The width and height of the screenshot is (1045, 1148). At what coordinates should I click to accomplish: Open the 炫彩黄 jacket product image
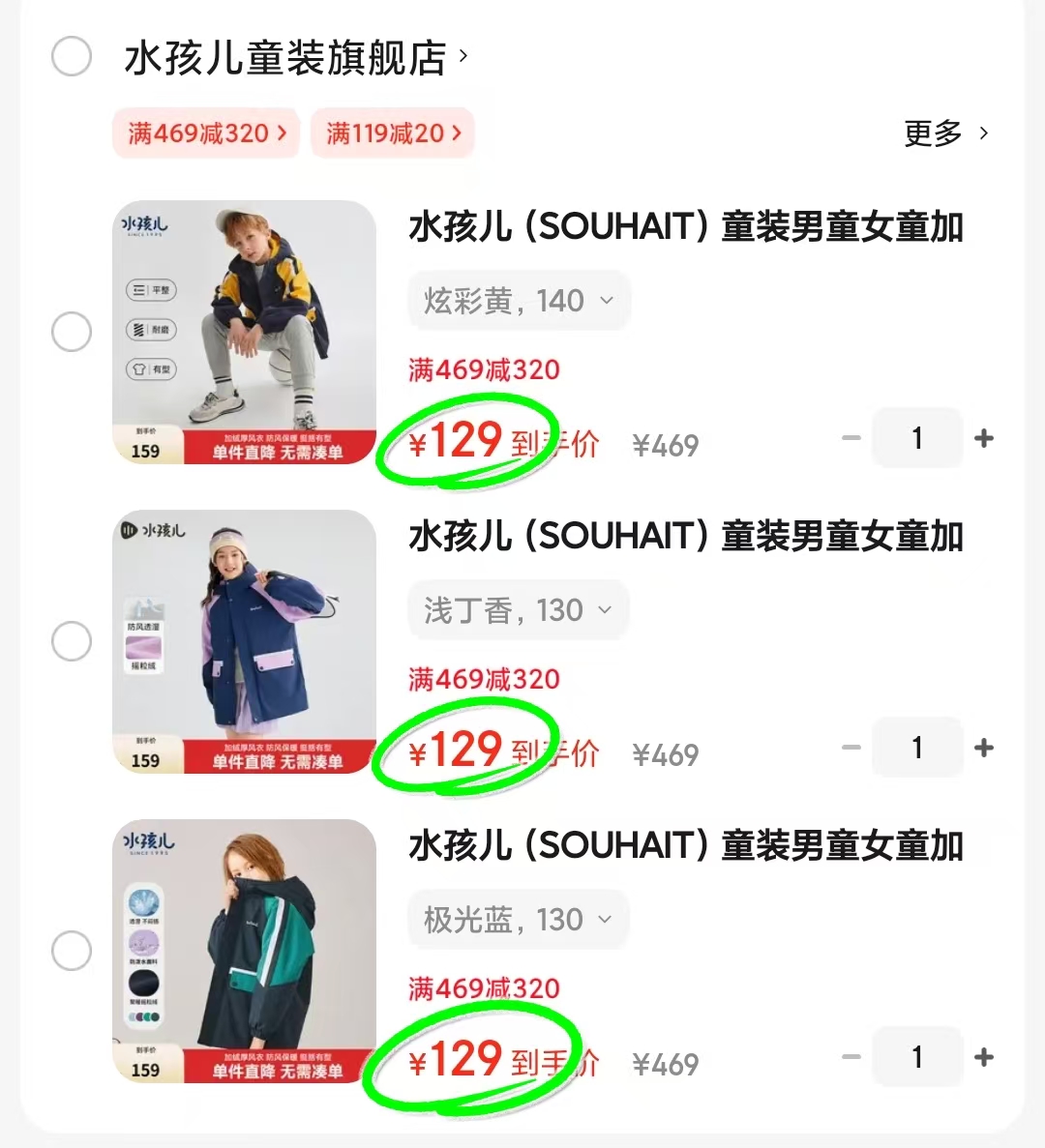[x=244, y=332]
